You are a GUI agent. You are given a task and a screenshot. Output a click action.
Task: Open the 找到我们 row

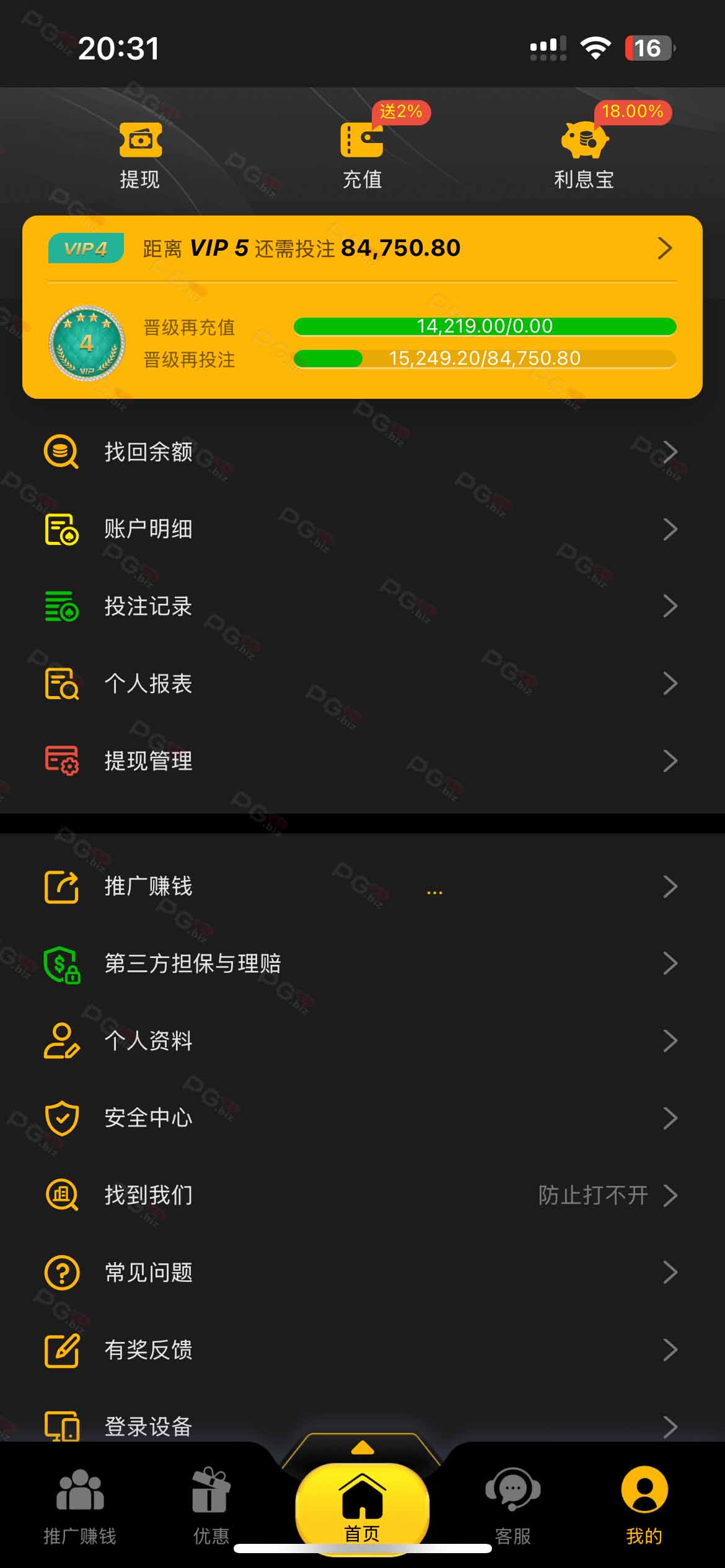pos(362,1195)
